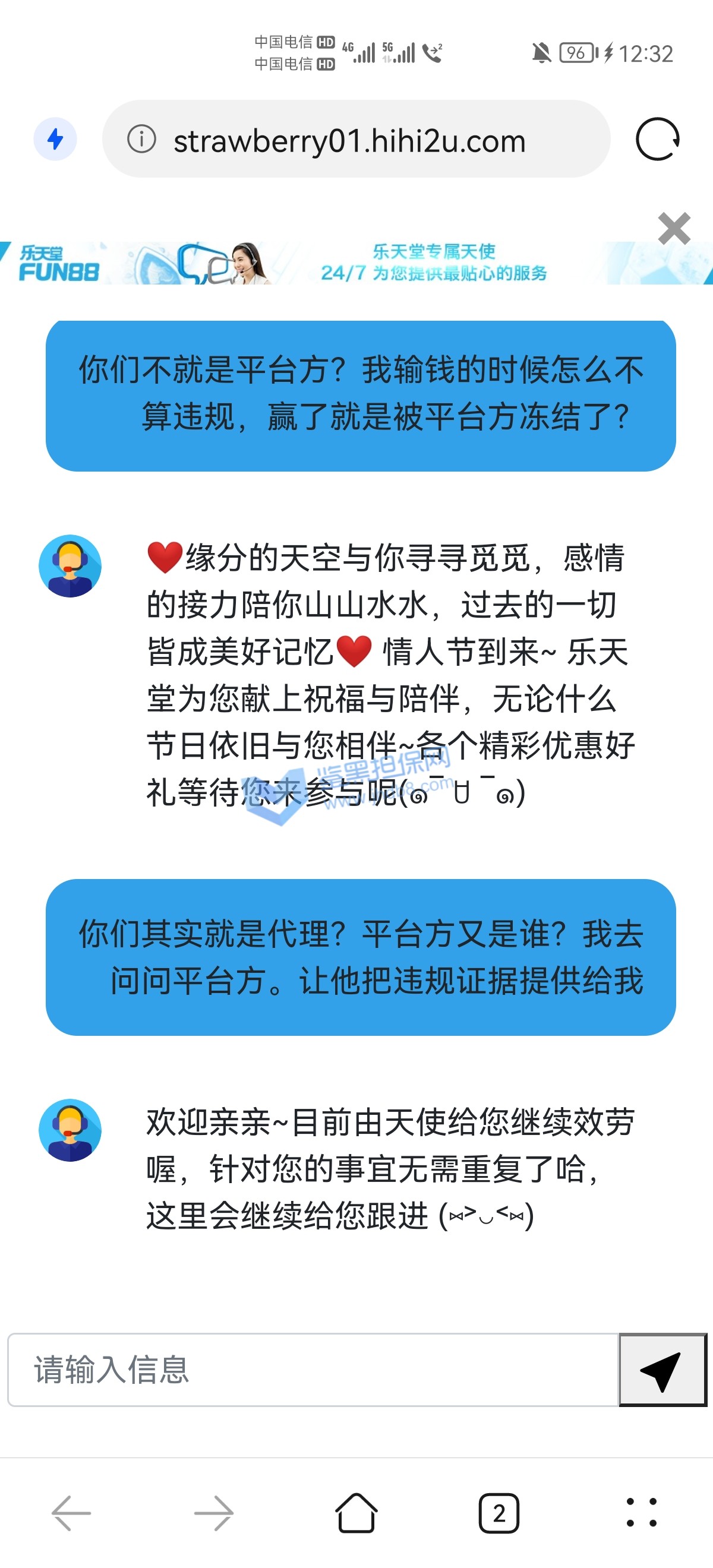
Task: Open the browser home page
Action: [356, 1513]
